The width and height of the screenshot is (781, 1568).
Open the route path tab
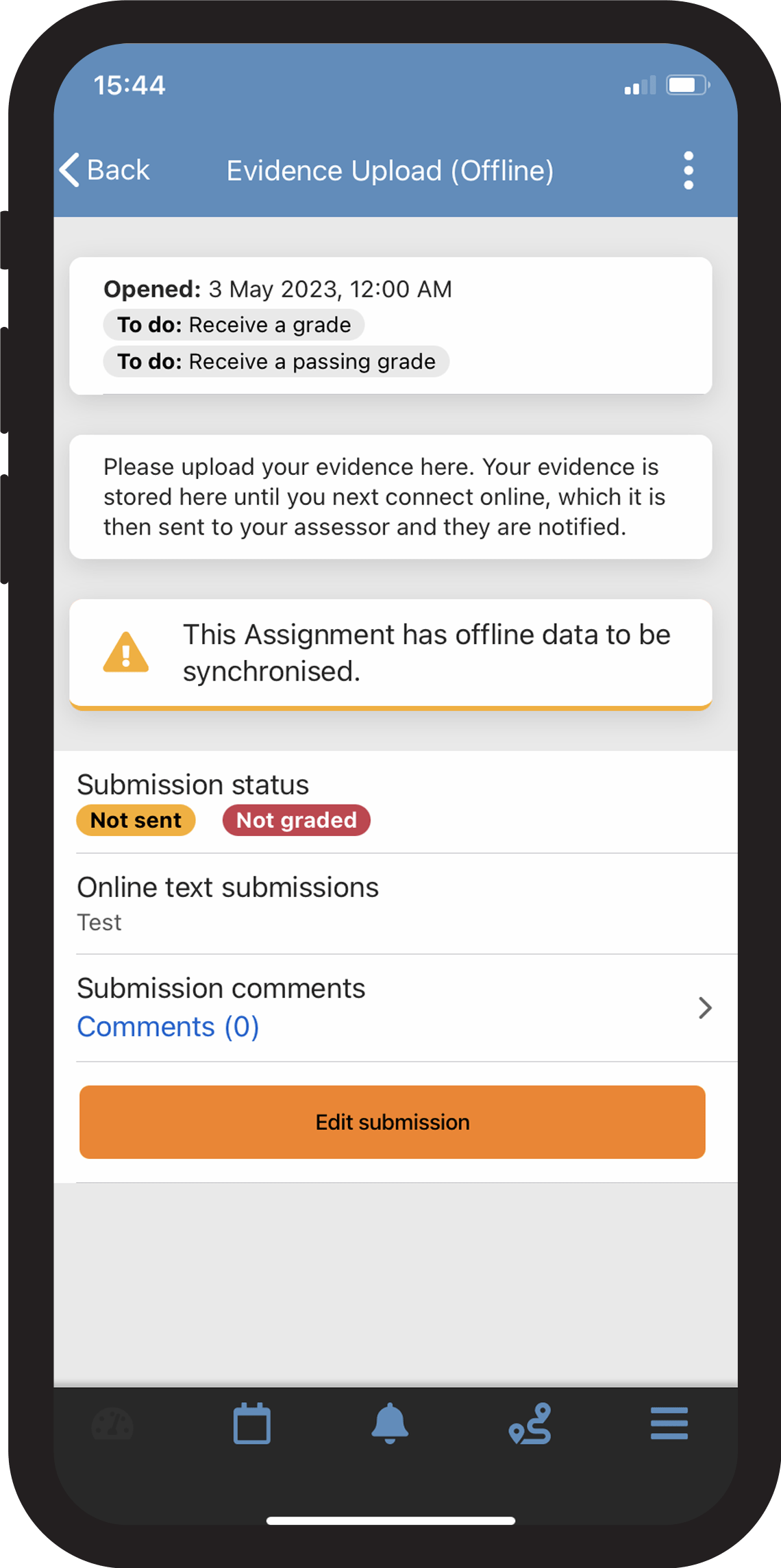point(530,1423)
